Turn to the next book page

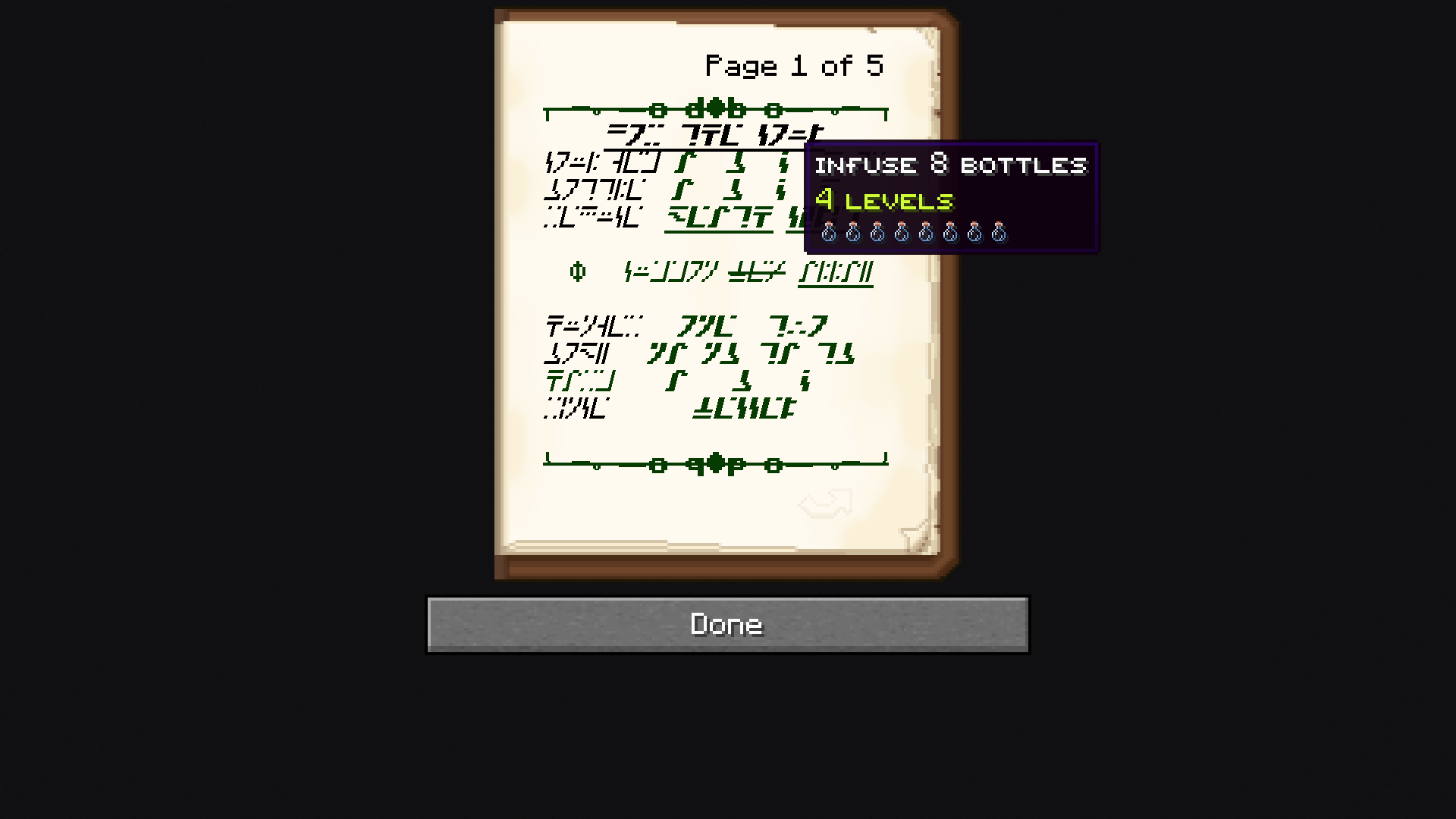826,503
